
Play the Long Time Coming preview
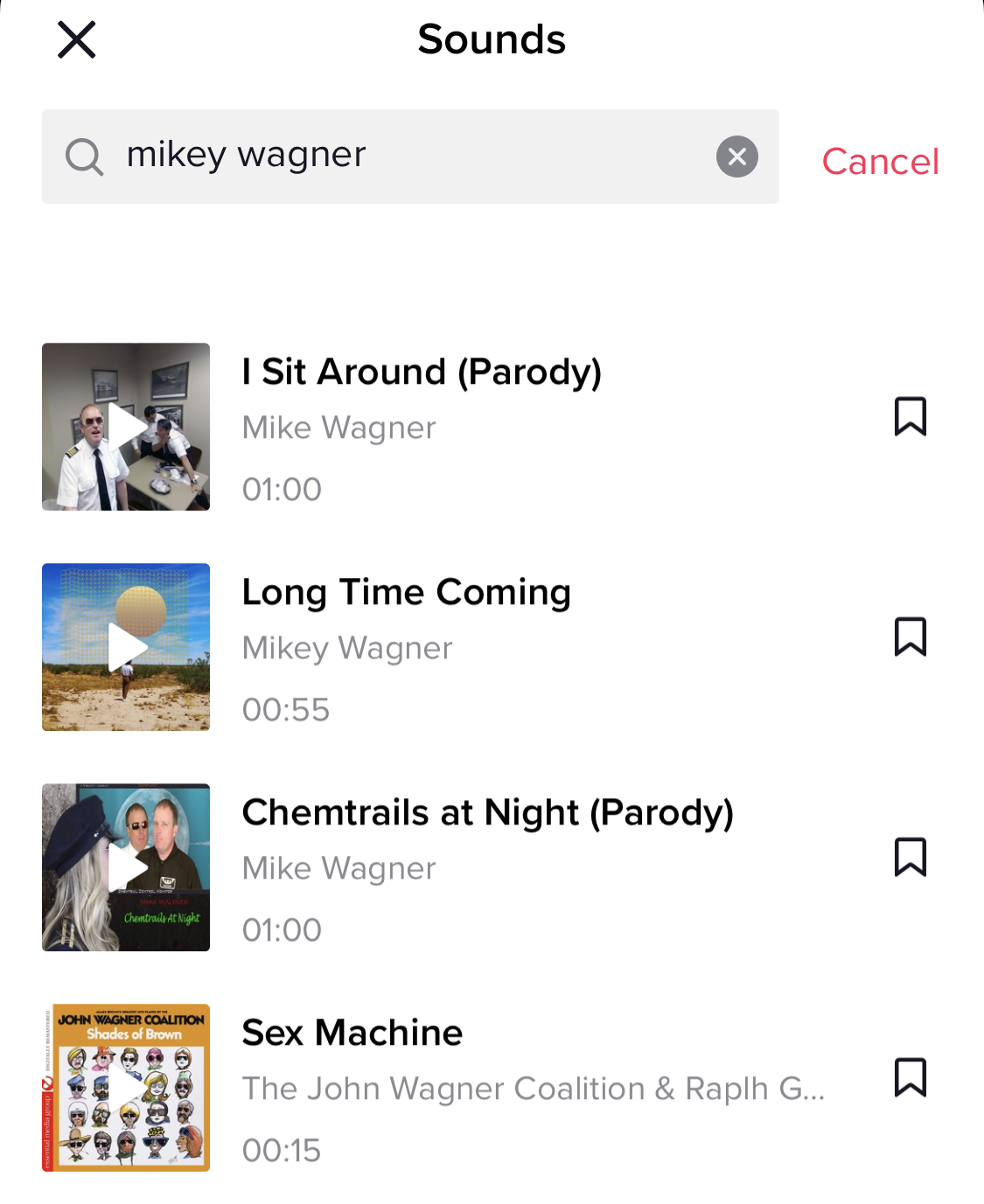(x=126, y=647)
